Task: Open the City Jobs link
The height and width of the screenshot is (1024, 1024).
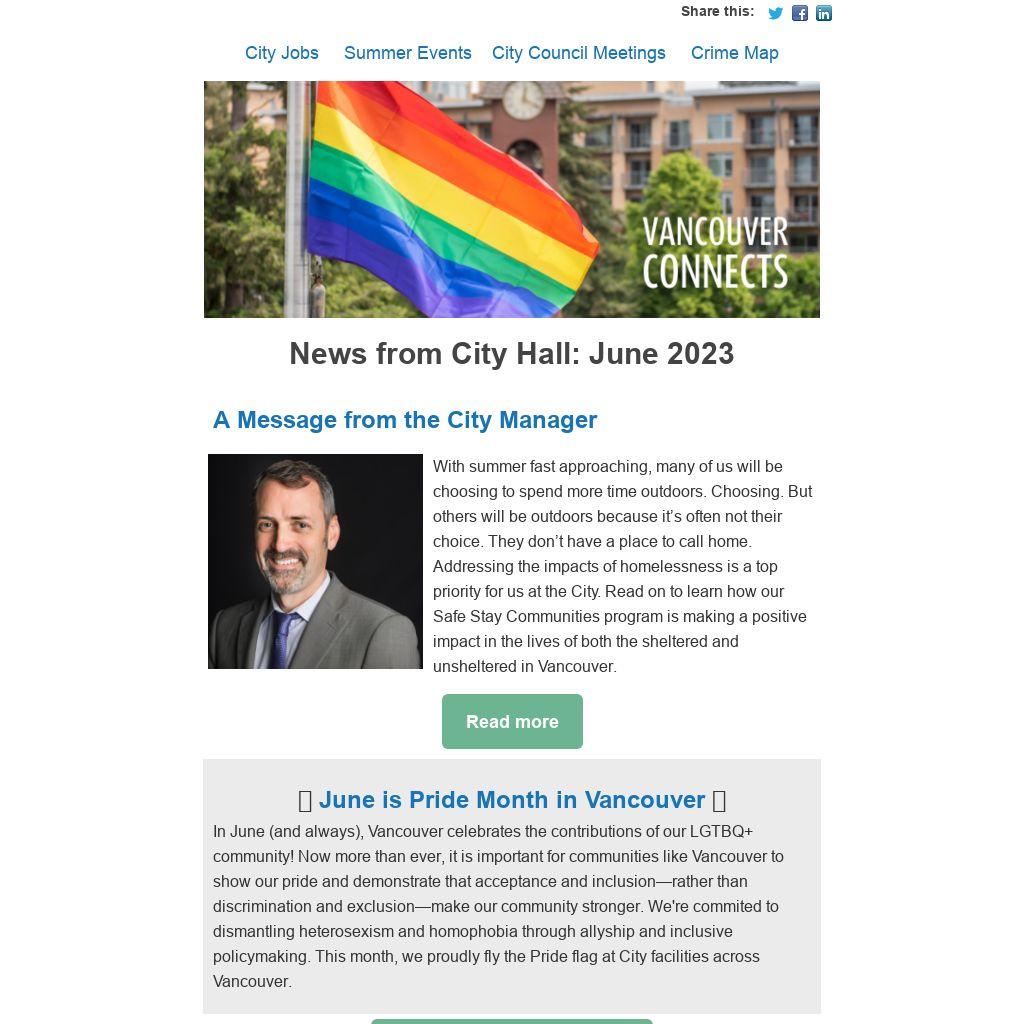Action: [282, 53]
